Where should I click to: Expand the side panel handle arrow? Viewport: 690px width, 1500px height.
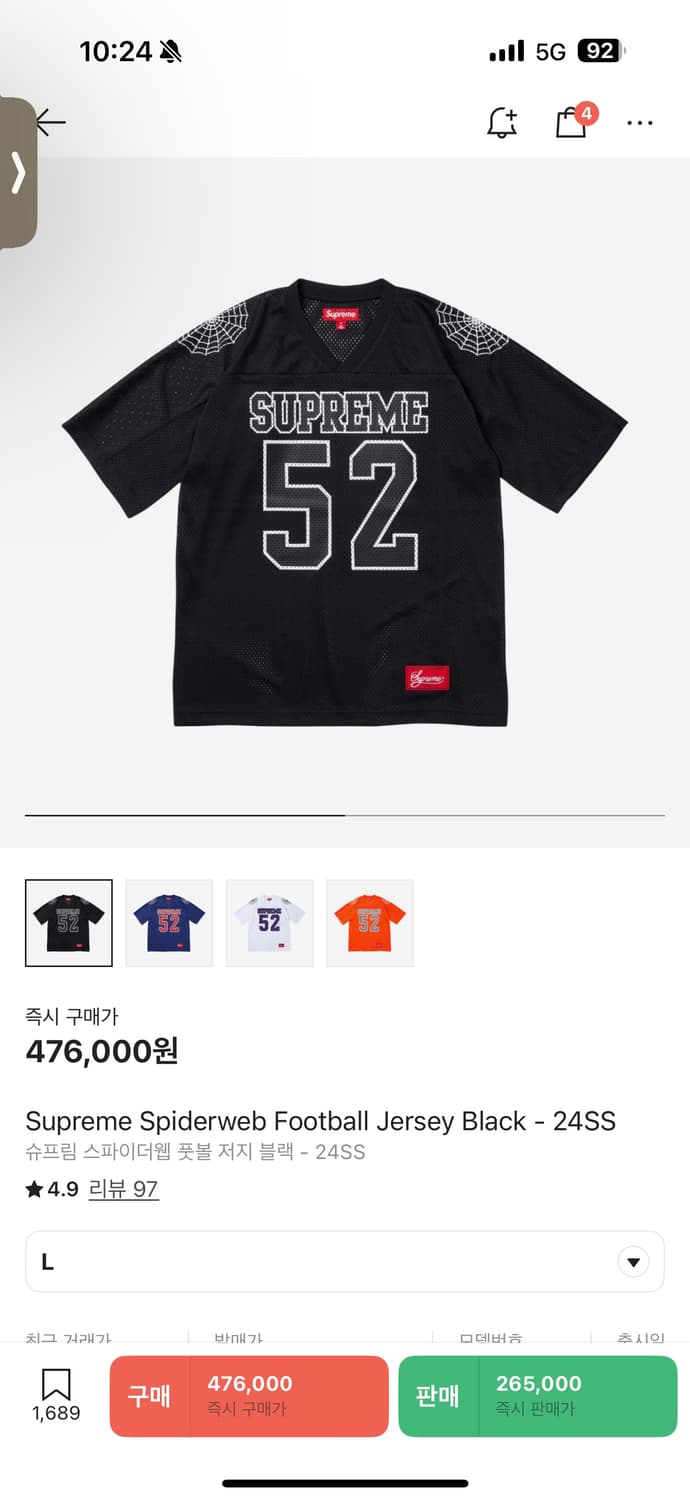[18, 172]
